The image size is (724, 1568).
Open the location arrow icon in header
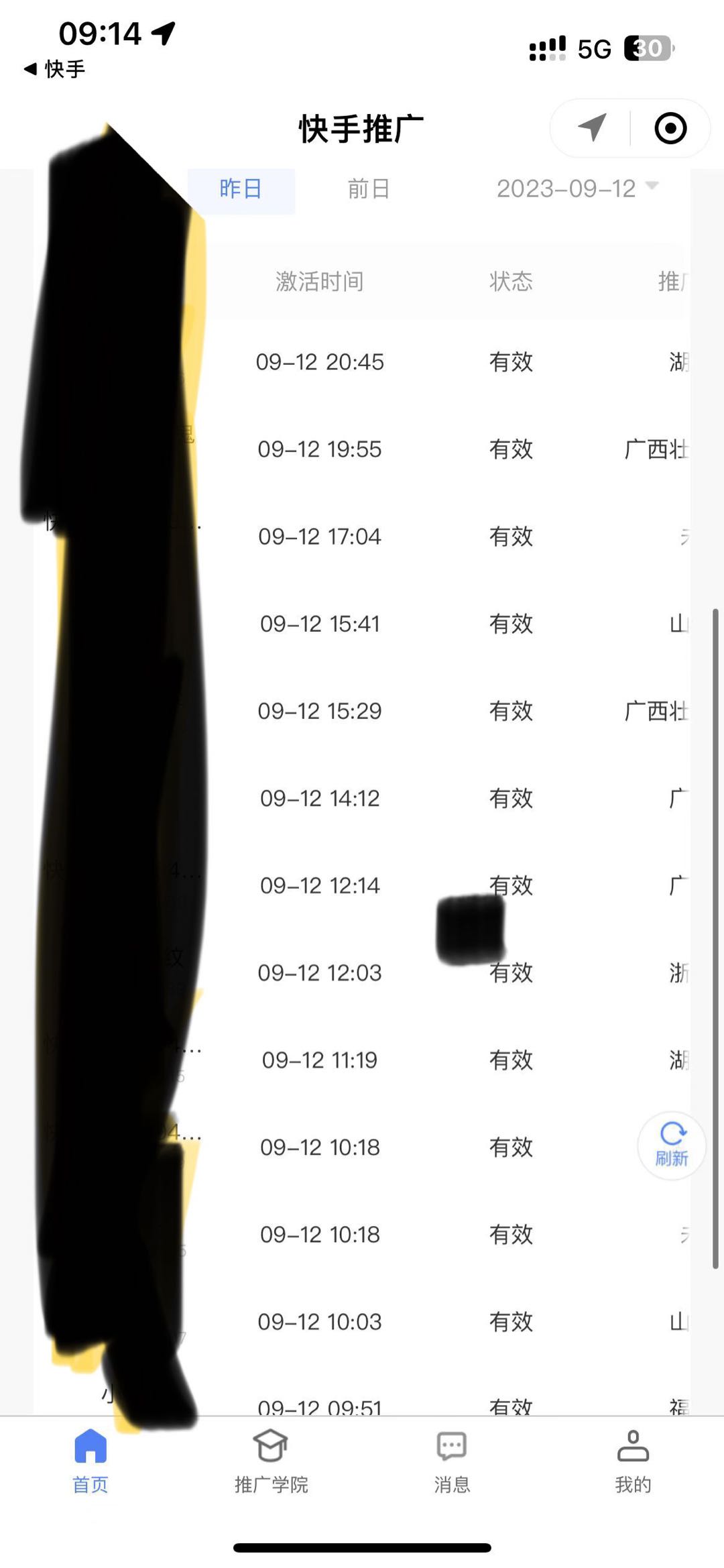pyautogui.click(x=592, y=127)
